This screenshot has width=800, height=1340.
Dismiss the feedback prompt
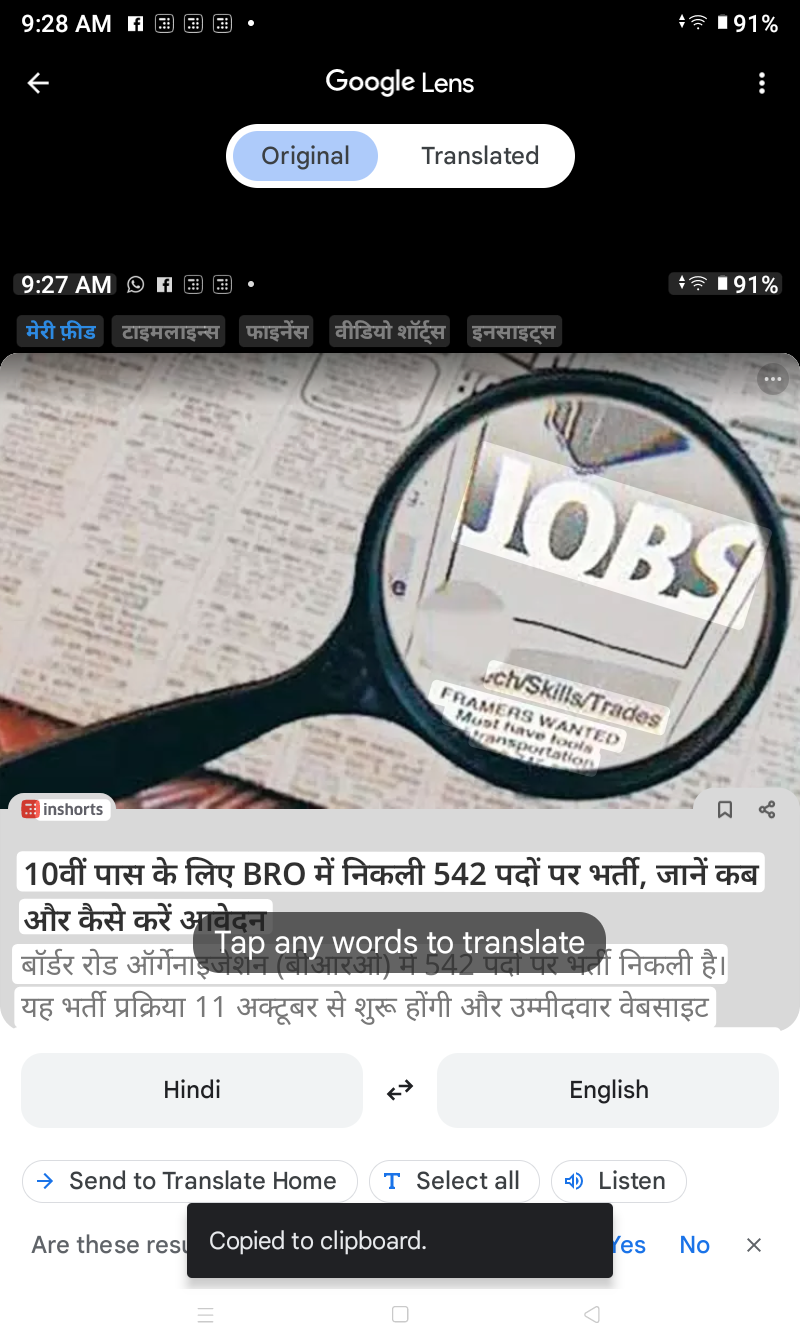pos(754,1245)
